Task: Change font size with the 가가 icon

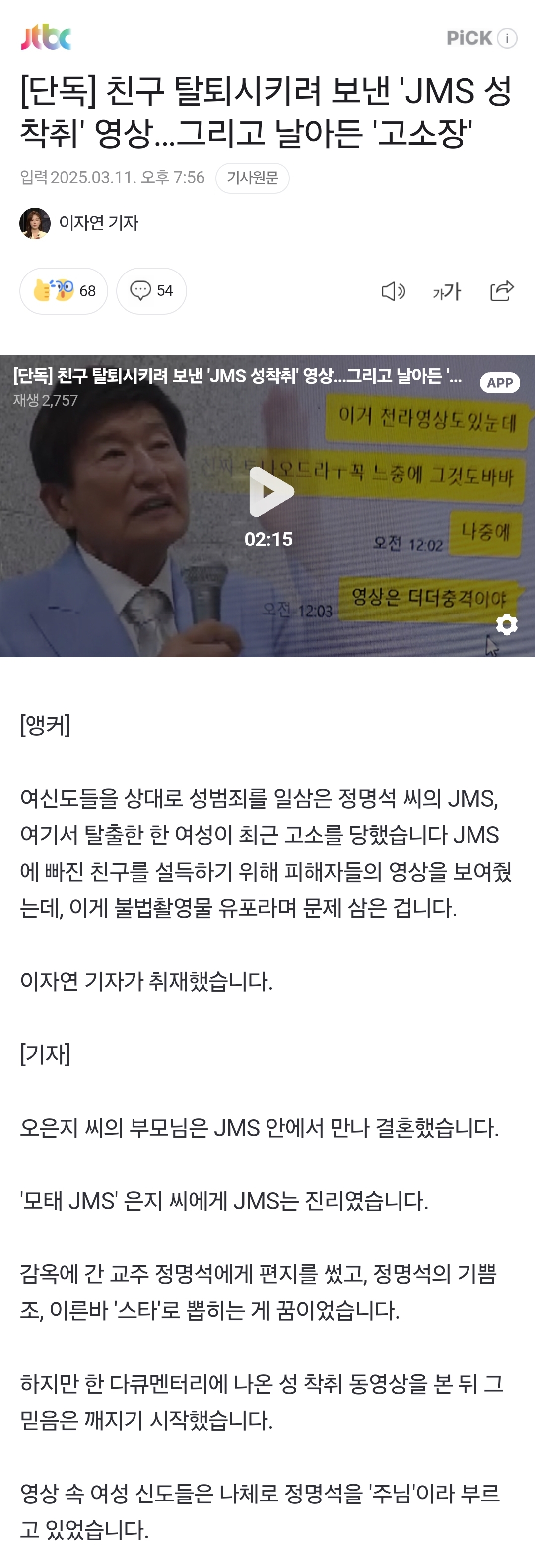Action: tap(447, 291)
